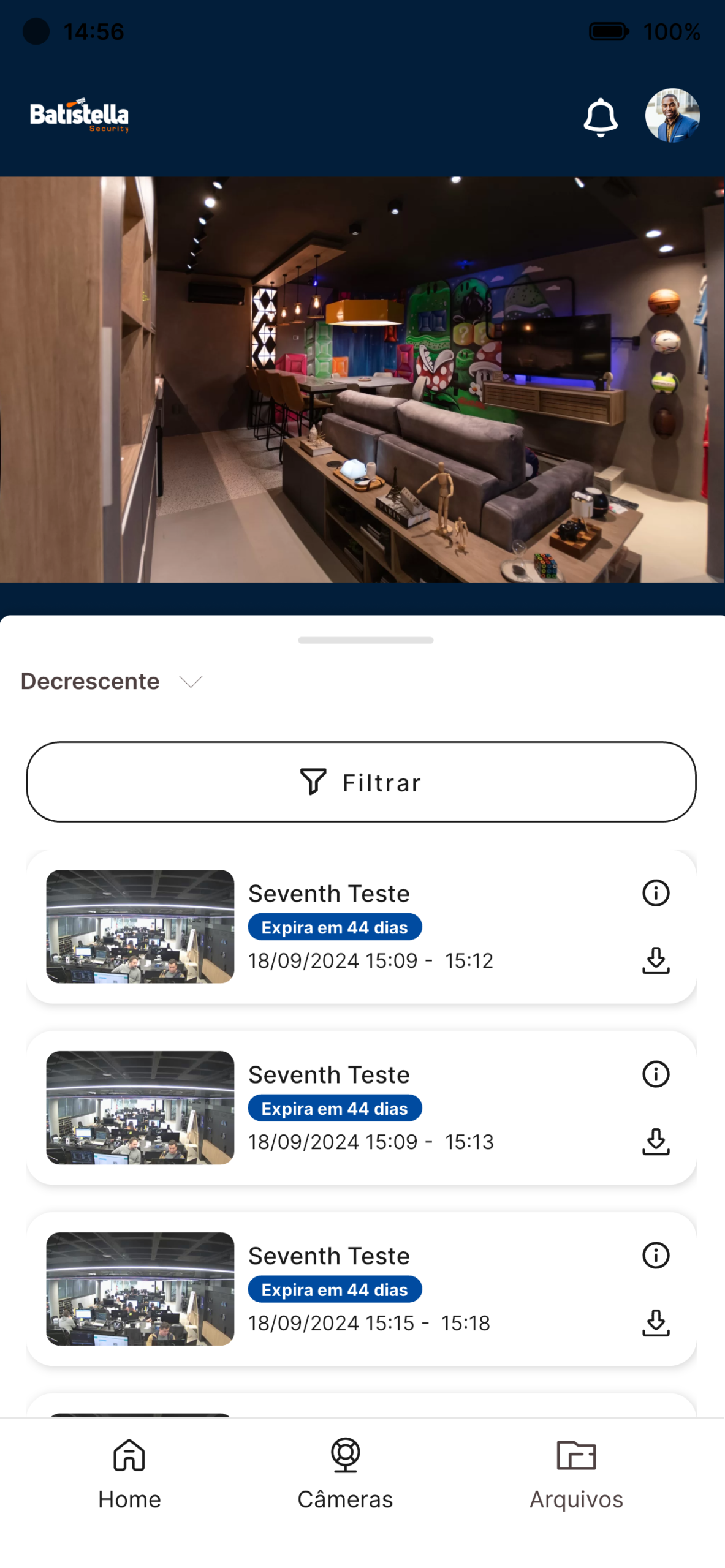Open the recording ending at 15:12
The image size is (725, 1568).
[361, 926]
